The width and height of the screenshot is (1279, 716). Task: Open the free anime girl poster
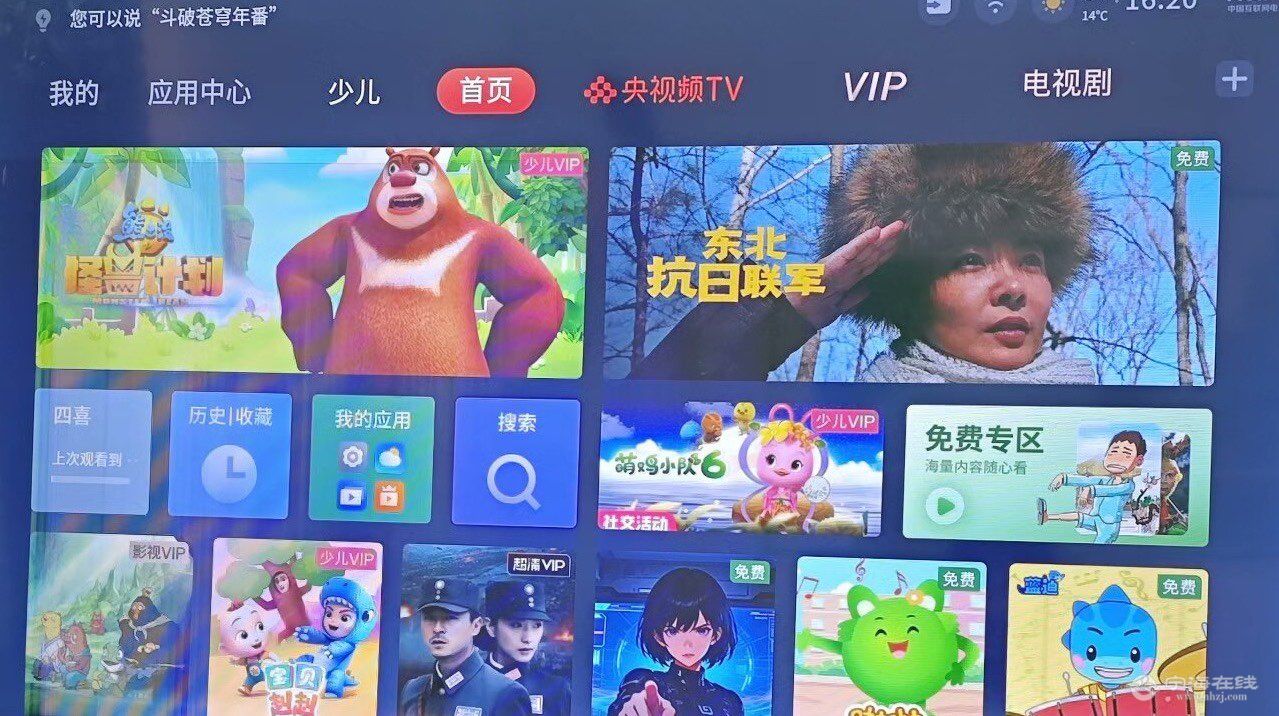point(684,637)
